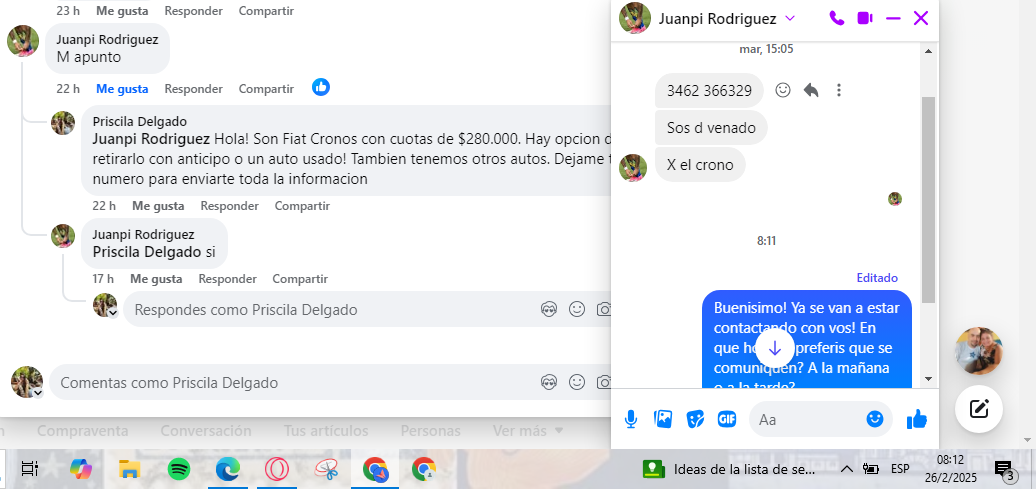Tap Me gusta under "M apunto" comment
Viewport: 1036px width, 489px height.
[122, 88]
